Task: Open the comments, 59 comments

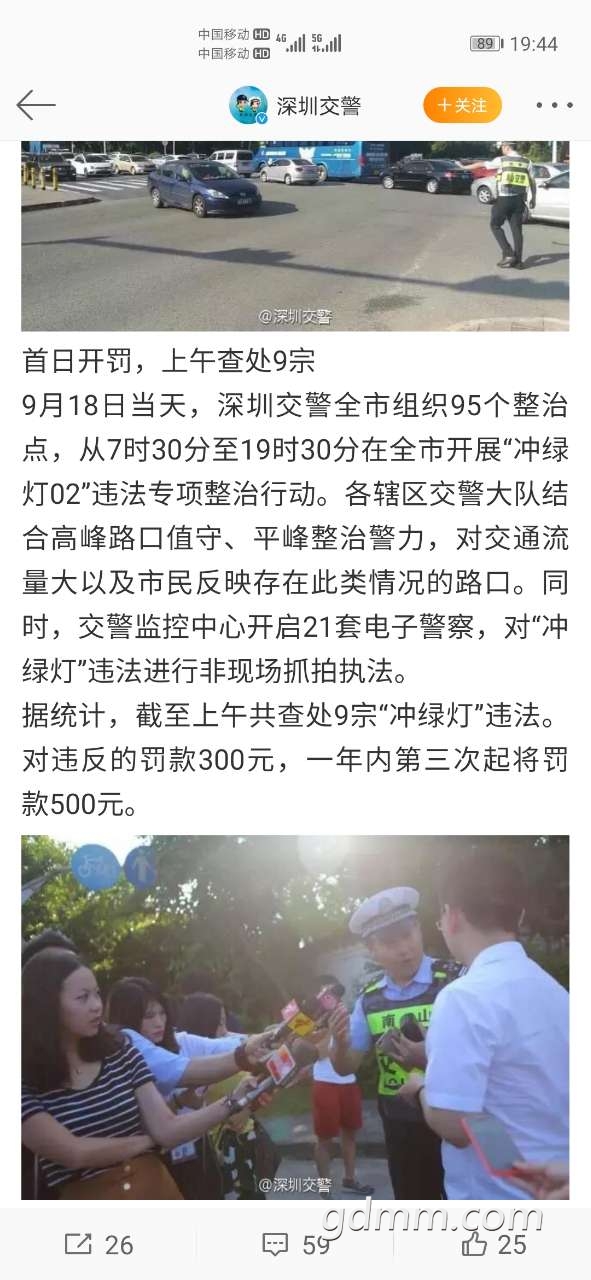Action: [x=295, y=1244]
